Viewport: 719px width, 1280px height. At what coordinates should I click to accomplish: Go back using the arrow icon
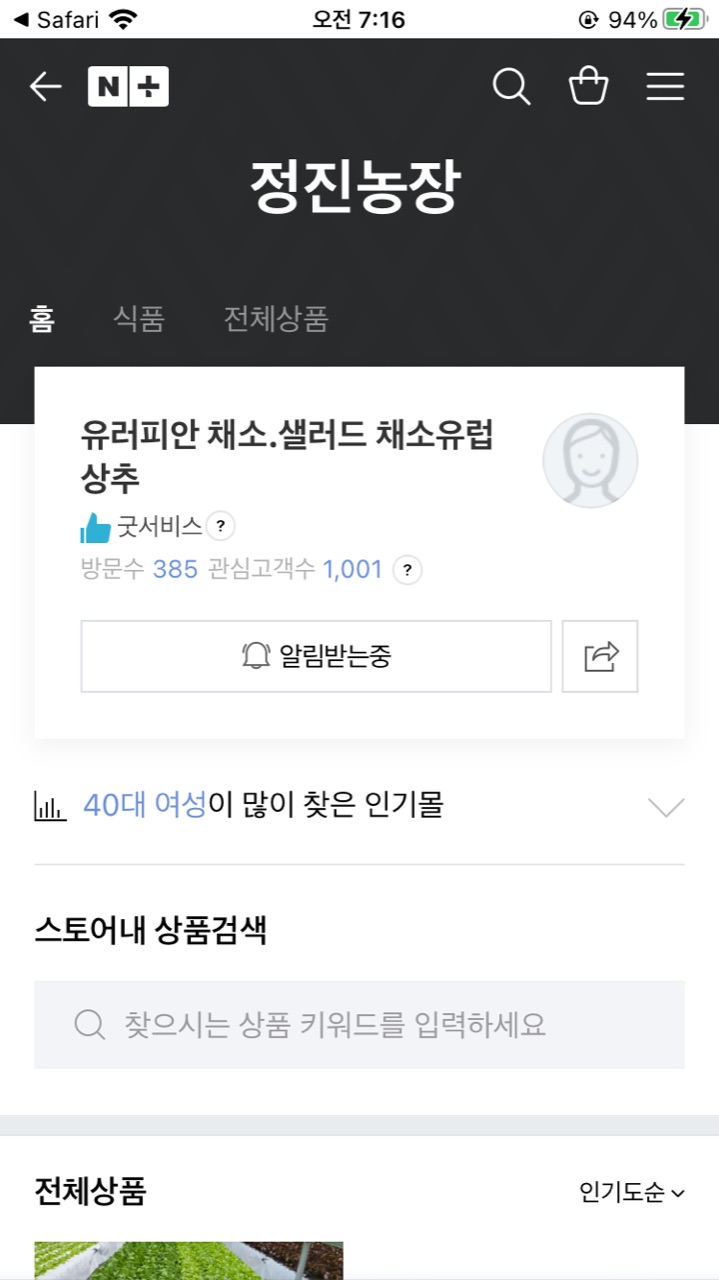click(x=45, y=87)
